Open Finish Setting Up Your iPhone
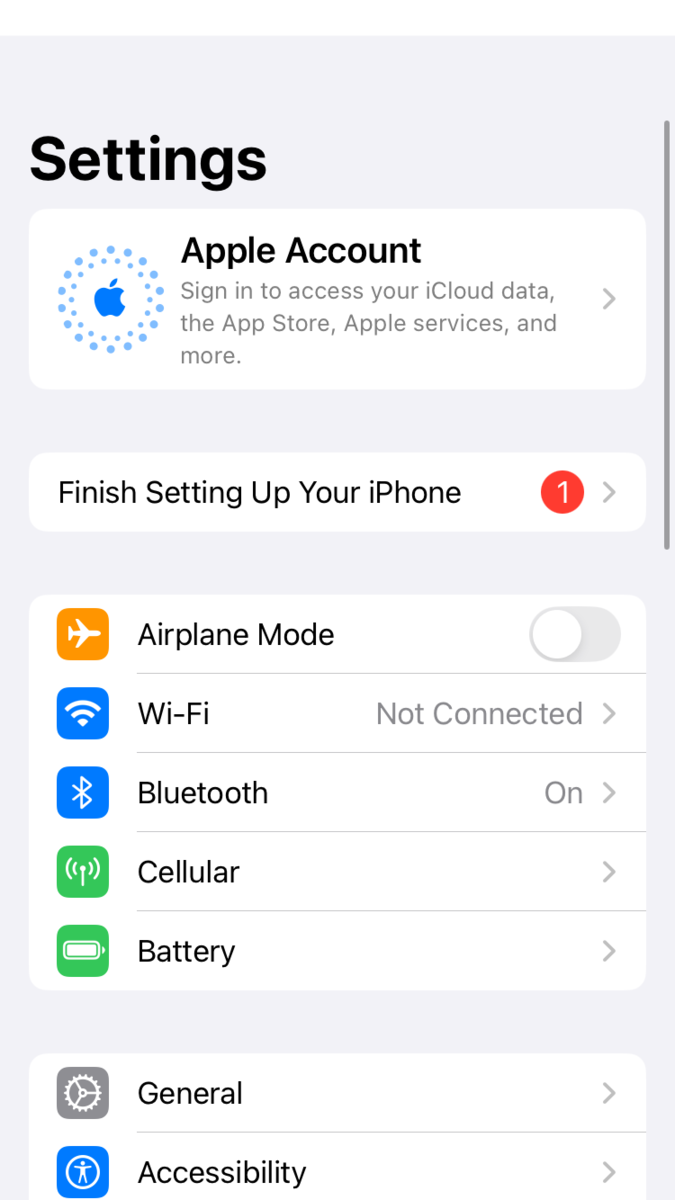 337,492
